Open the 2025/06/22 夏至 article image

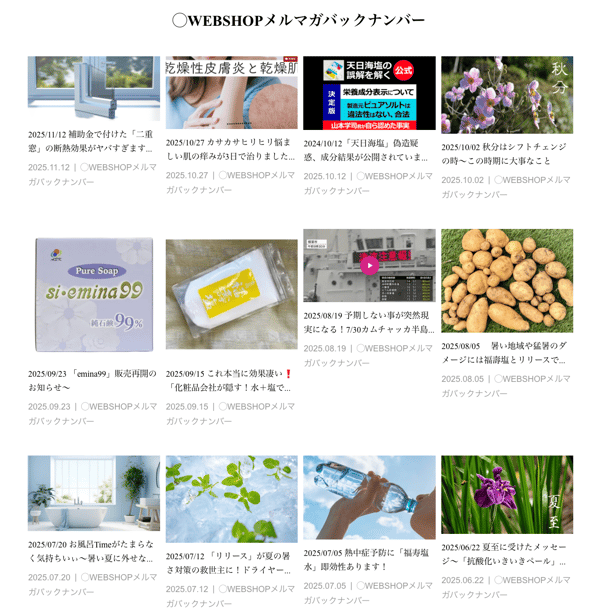(x=507, y=495)
